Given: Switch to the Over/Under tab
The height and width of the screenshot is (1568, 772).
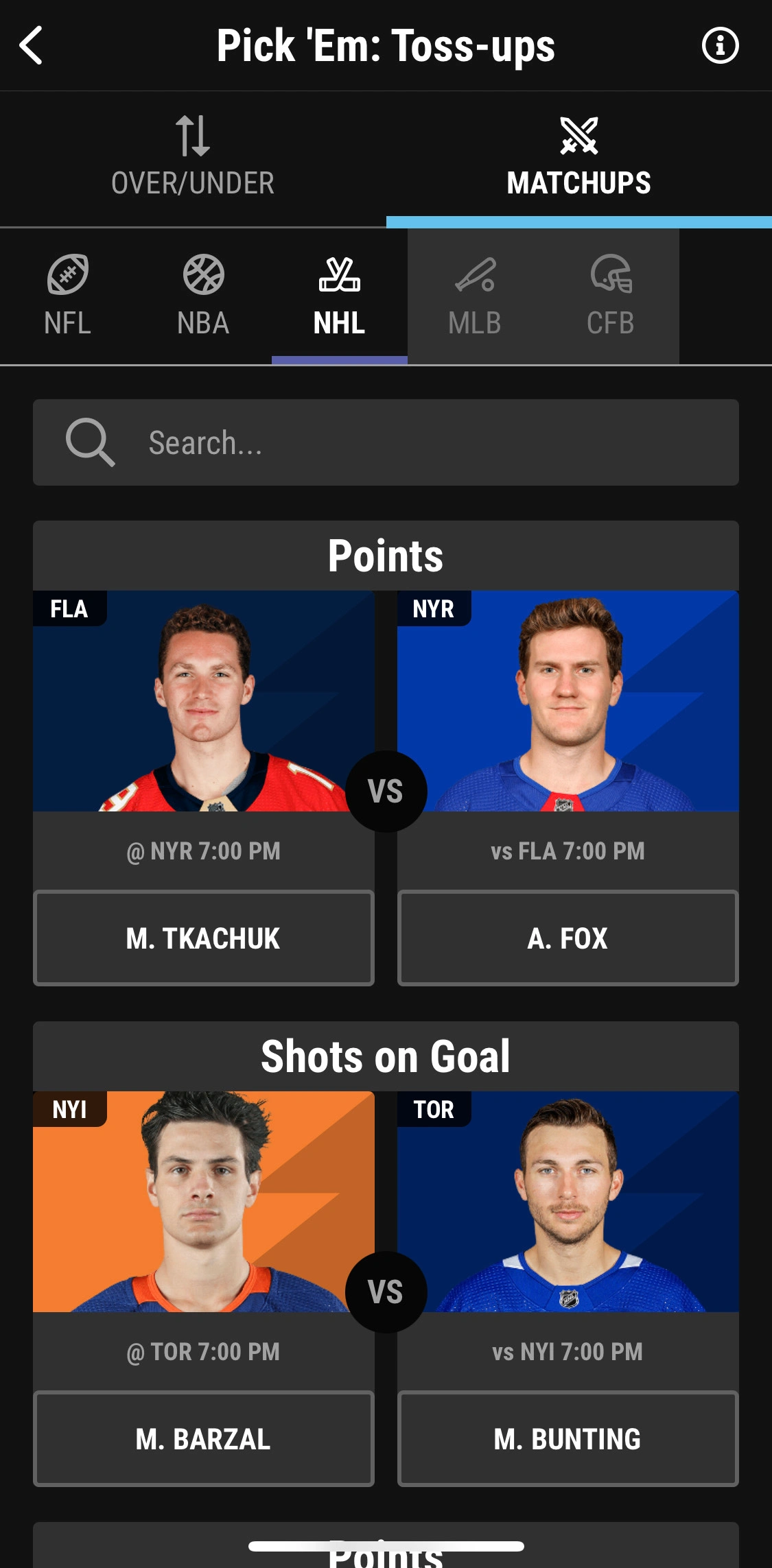Looking at the screenshot, I should (193, 158).
